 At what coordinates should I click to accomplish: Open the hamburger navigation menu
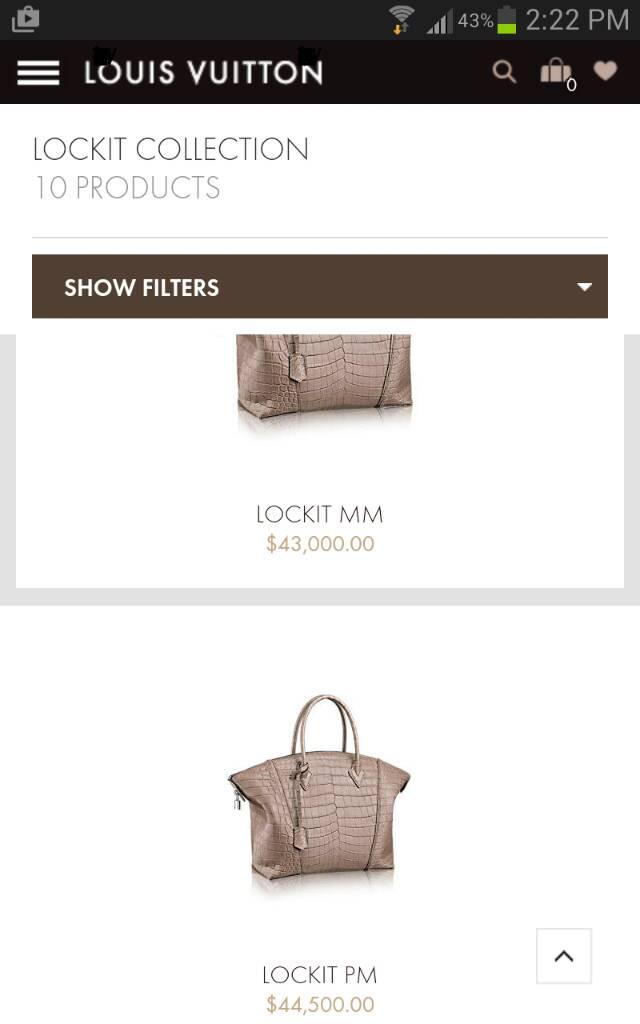click(38, 72)
